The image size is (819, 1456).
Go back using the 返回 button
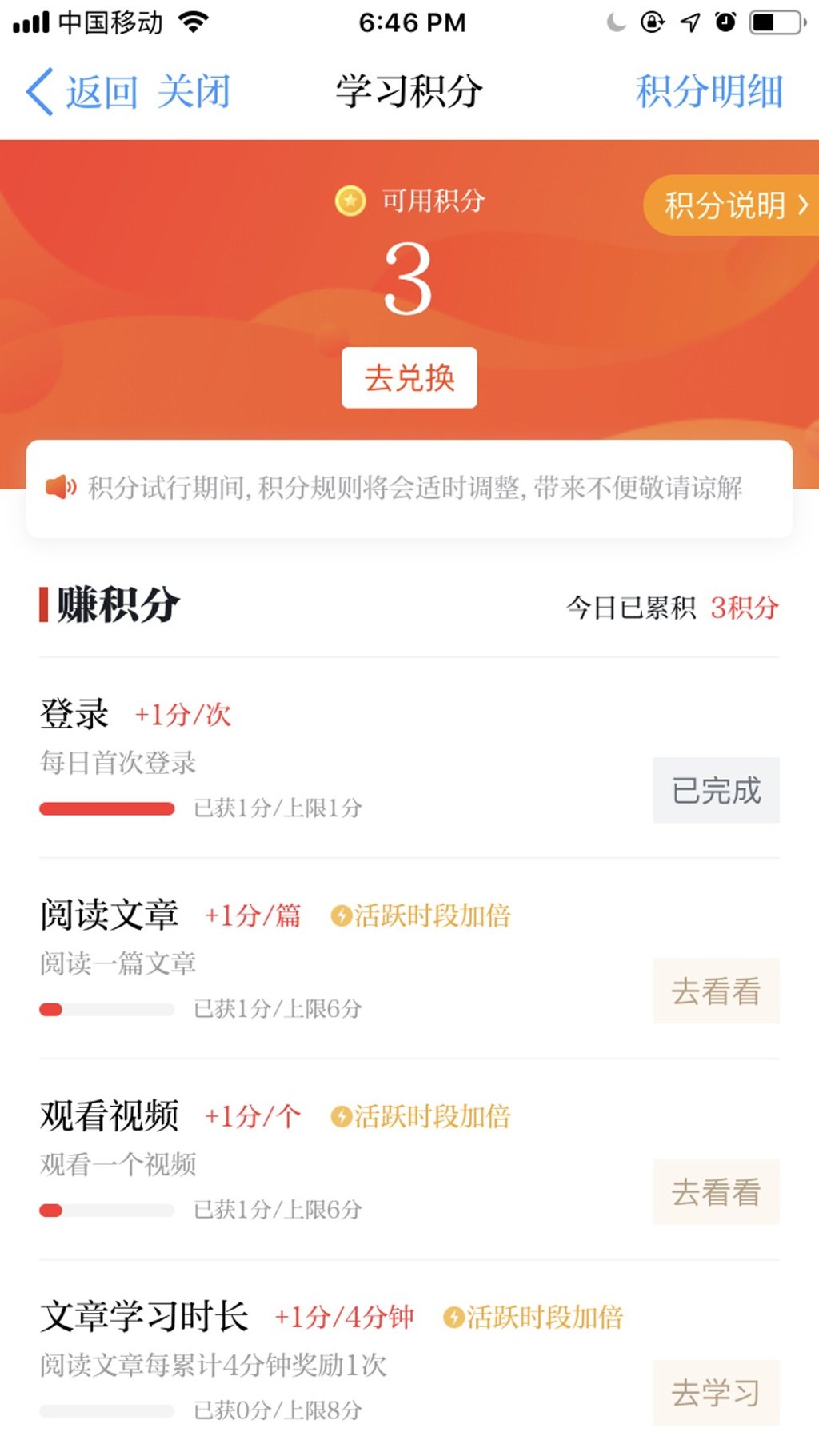83,92
